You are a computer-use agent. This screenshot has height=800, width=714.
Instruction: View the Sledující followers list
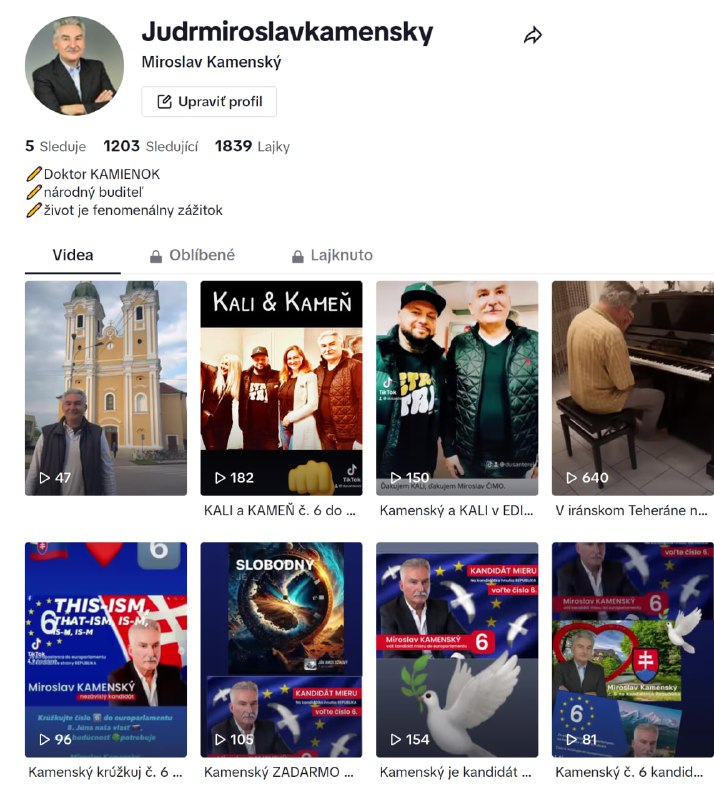150,146
